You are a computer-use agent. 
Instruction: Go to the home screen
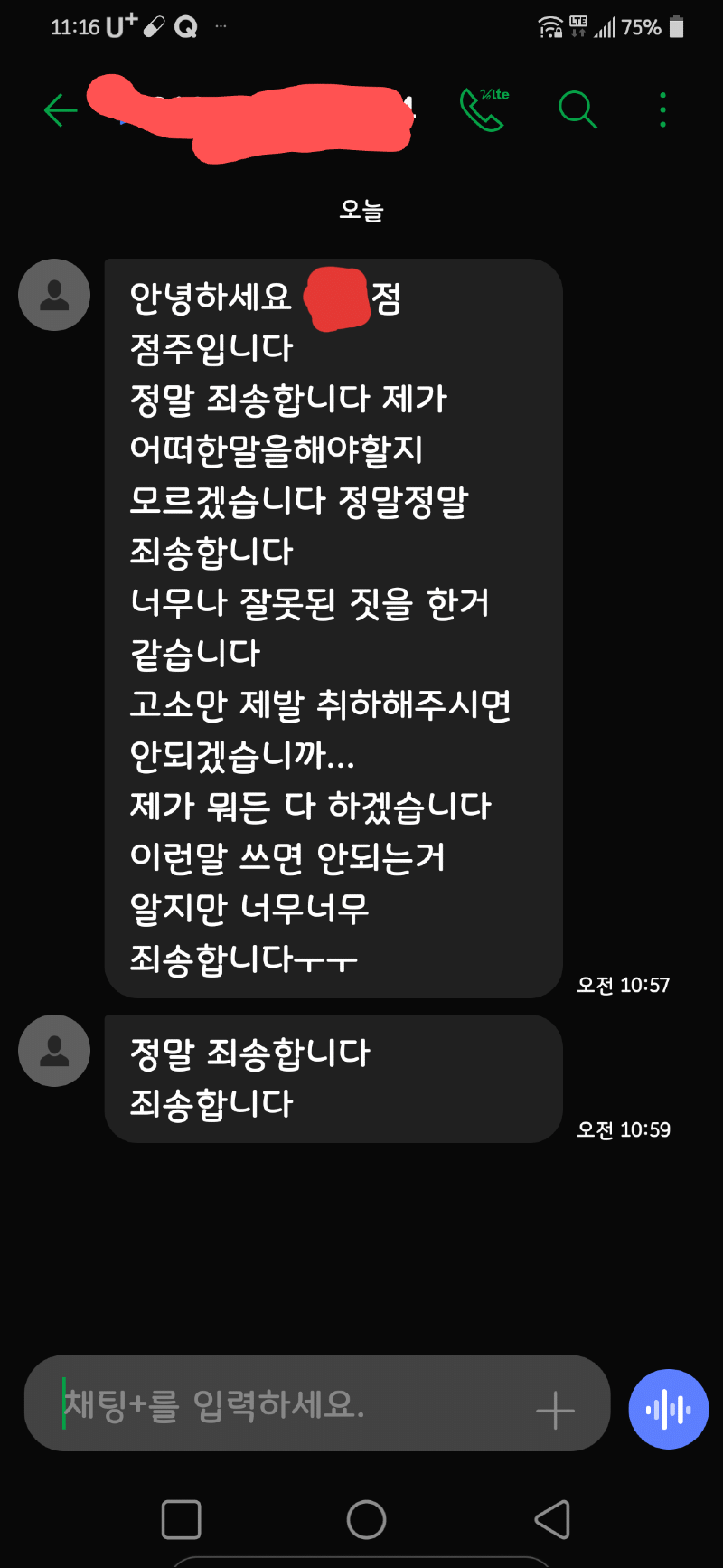pos(366,1519)
